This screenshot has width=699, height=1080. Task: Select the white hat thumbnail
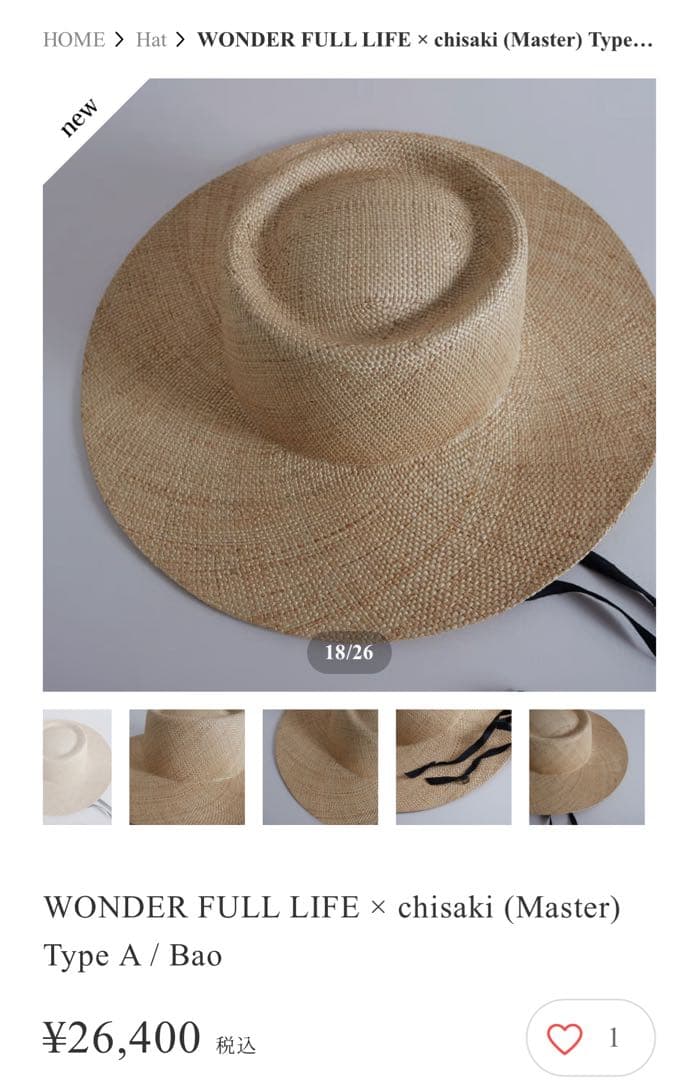pos(77,767)
